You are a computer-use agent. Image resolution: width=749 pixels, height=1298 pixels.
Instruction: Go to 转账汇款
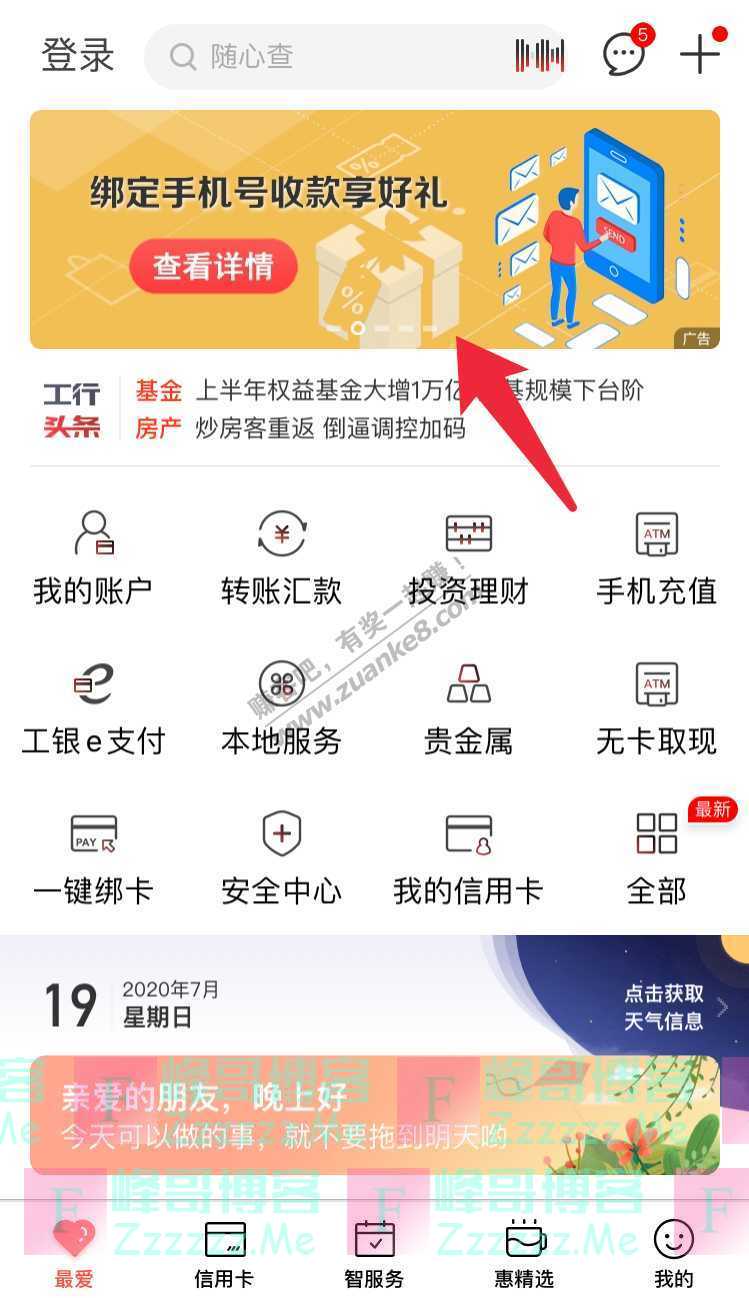[x=281, y=558]
